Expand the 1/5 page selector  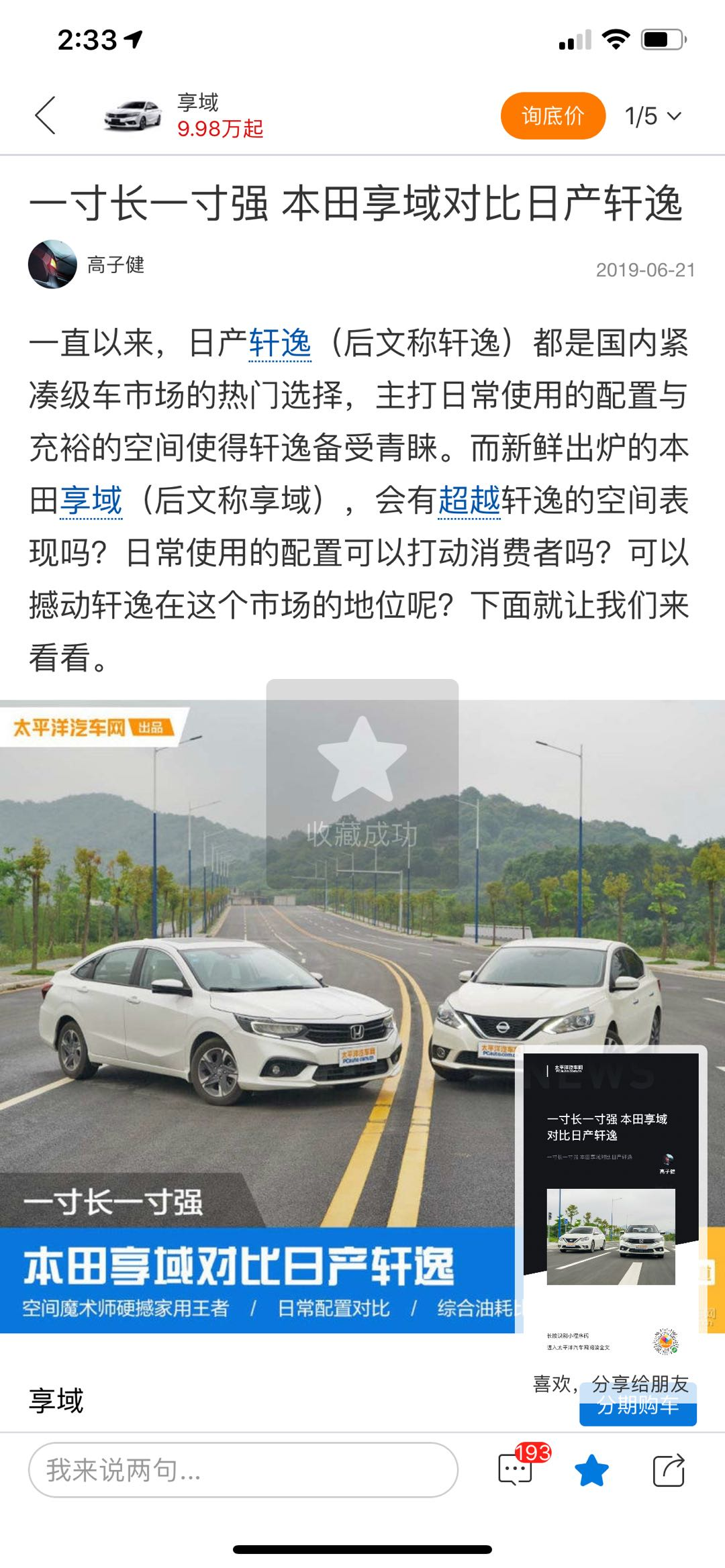click(x=653, y=116)
